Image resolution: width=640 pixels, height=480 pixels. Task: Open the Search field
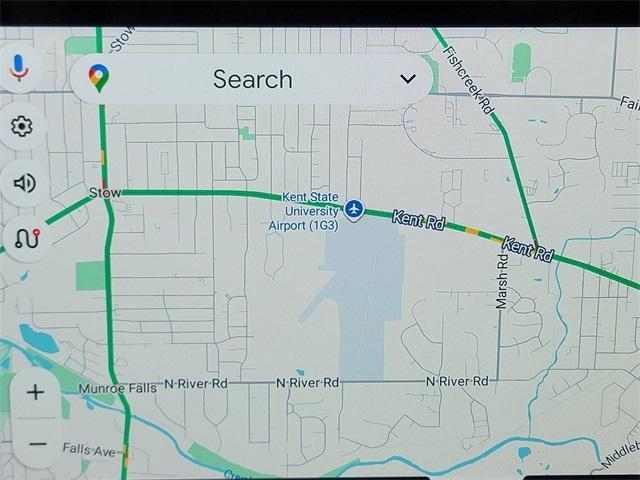click(252, 79)
